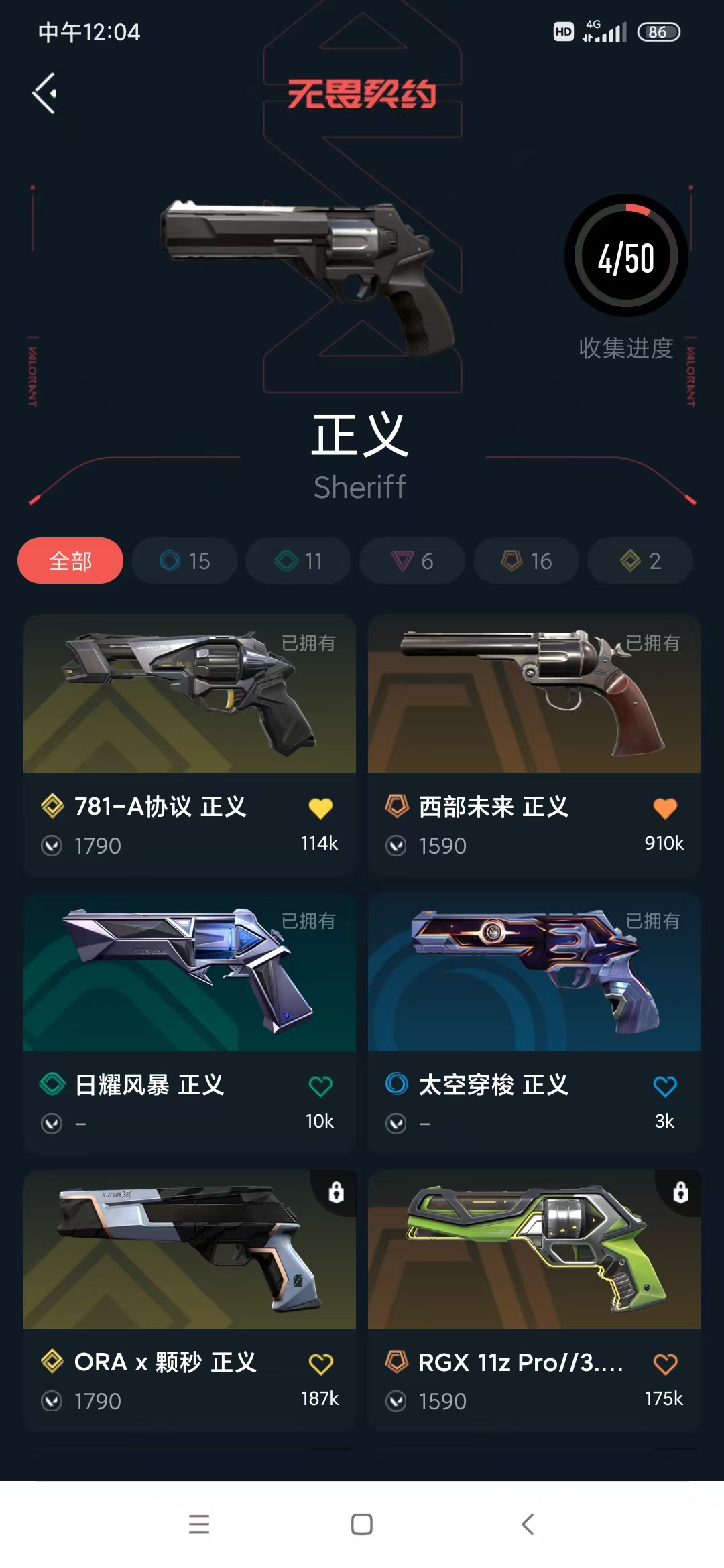
Task: Unlike the 西部未来 正义 skin
Action: click(x=665, y=808)
